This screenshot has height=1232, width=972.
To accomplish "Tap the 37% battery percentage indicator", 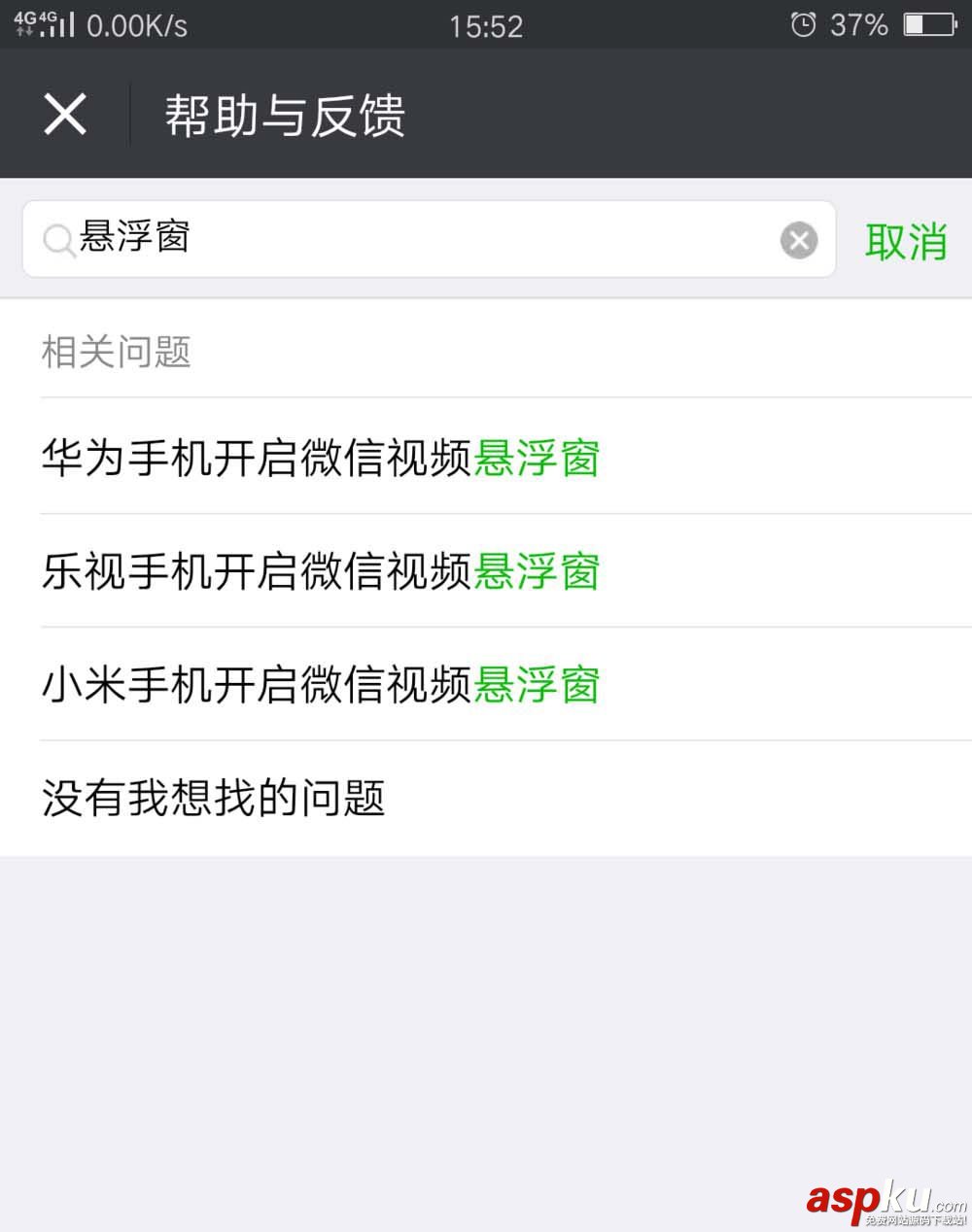I will point(855,24).
